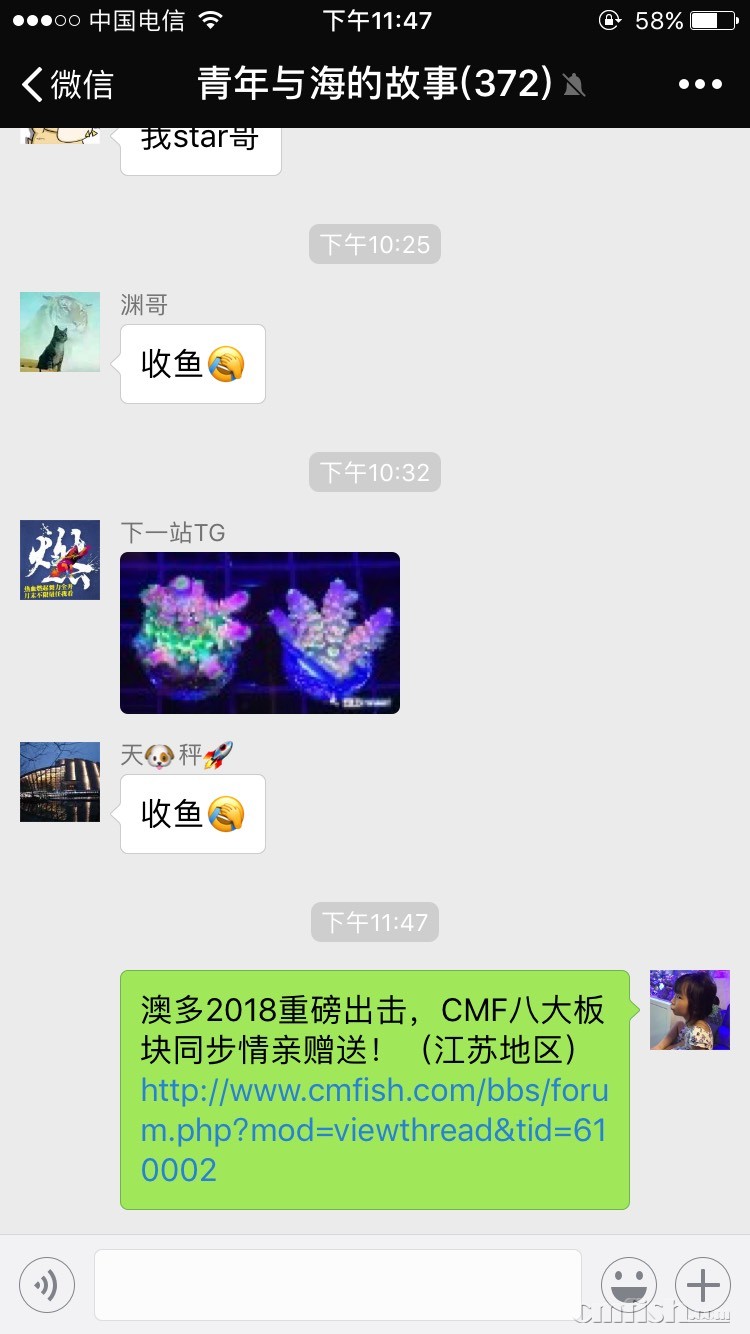750x1334 pixels.
Task: View 渊哥's profile avatar
Action: (60, 332)
